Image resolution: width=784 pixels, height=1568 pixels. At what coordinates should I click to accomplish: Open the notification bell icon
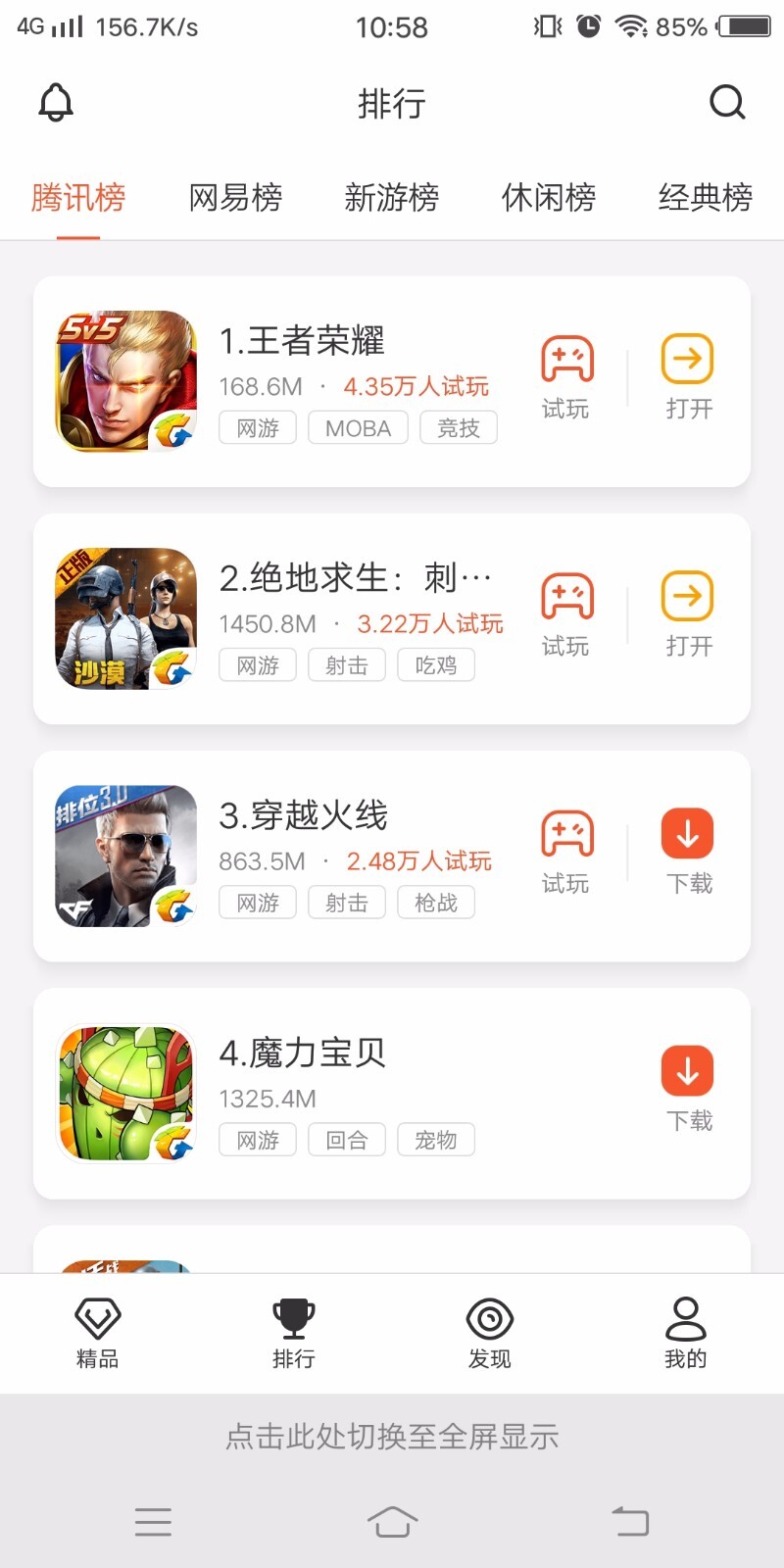point(56,102)
